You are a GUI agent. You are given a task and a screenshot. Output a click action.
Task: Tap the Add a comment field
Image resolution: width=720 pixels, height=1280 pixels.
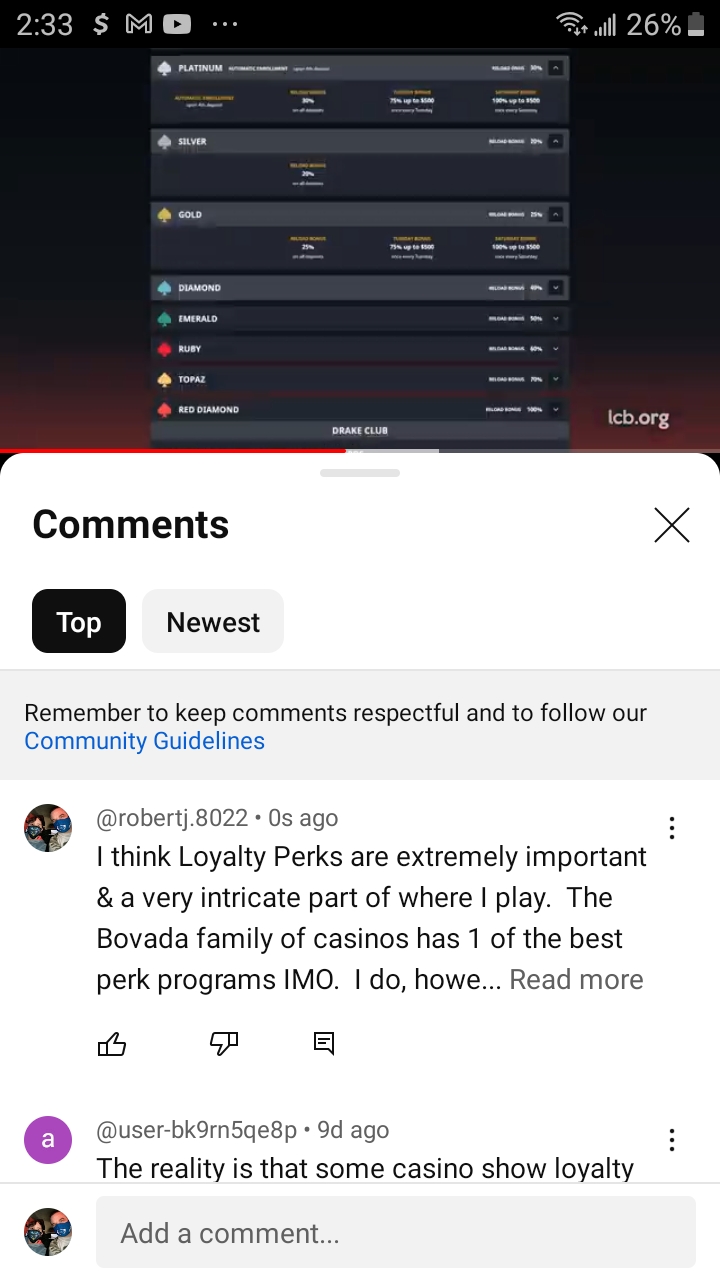pos(395,1232)
